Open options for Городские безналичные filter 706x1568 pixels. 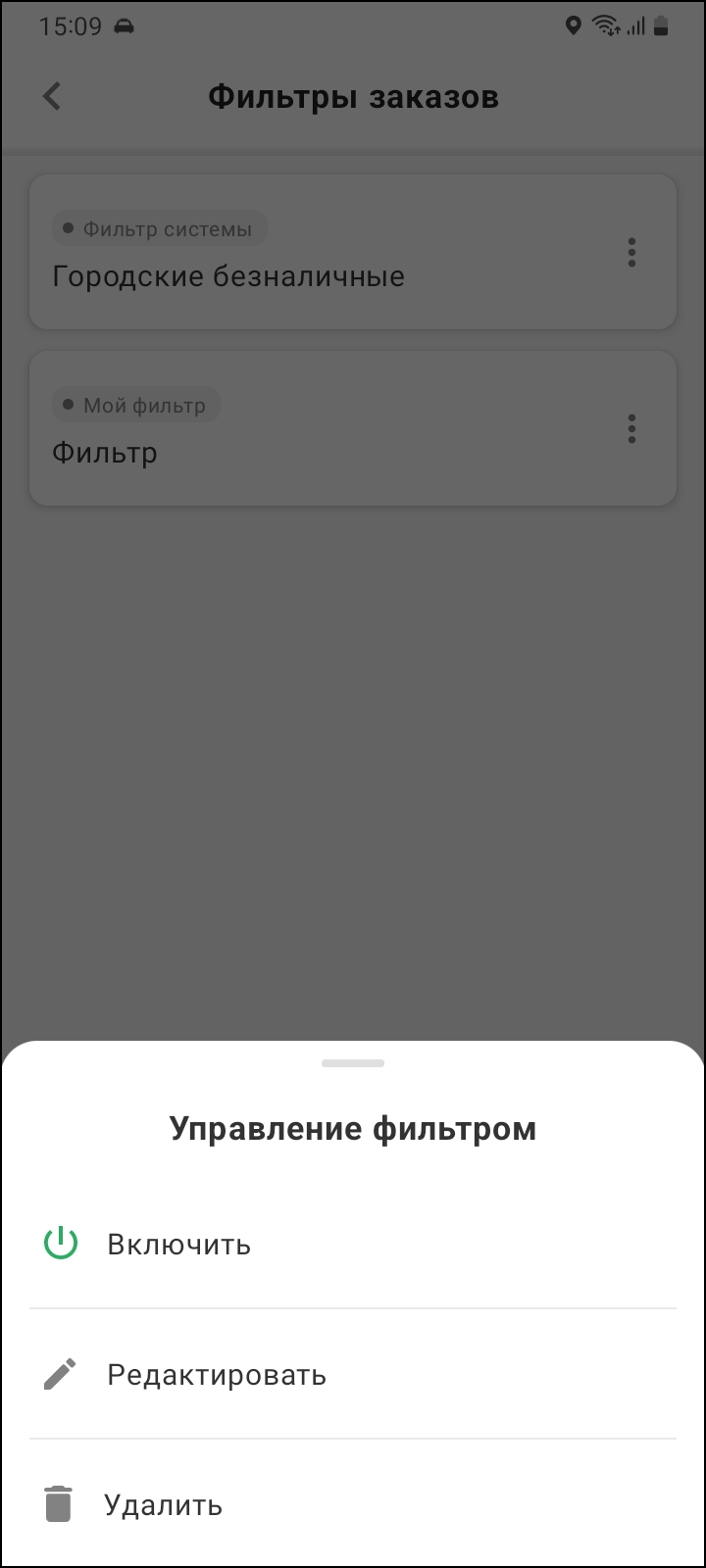click(631, 253)
